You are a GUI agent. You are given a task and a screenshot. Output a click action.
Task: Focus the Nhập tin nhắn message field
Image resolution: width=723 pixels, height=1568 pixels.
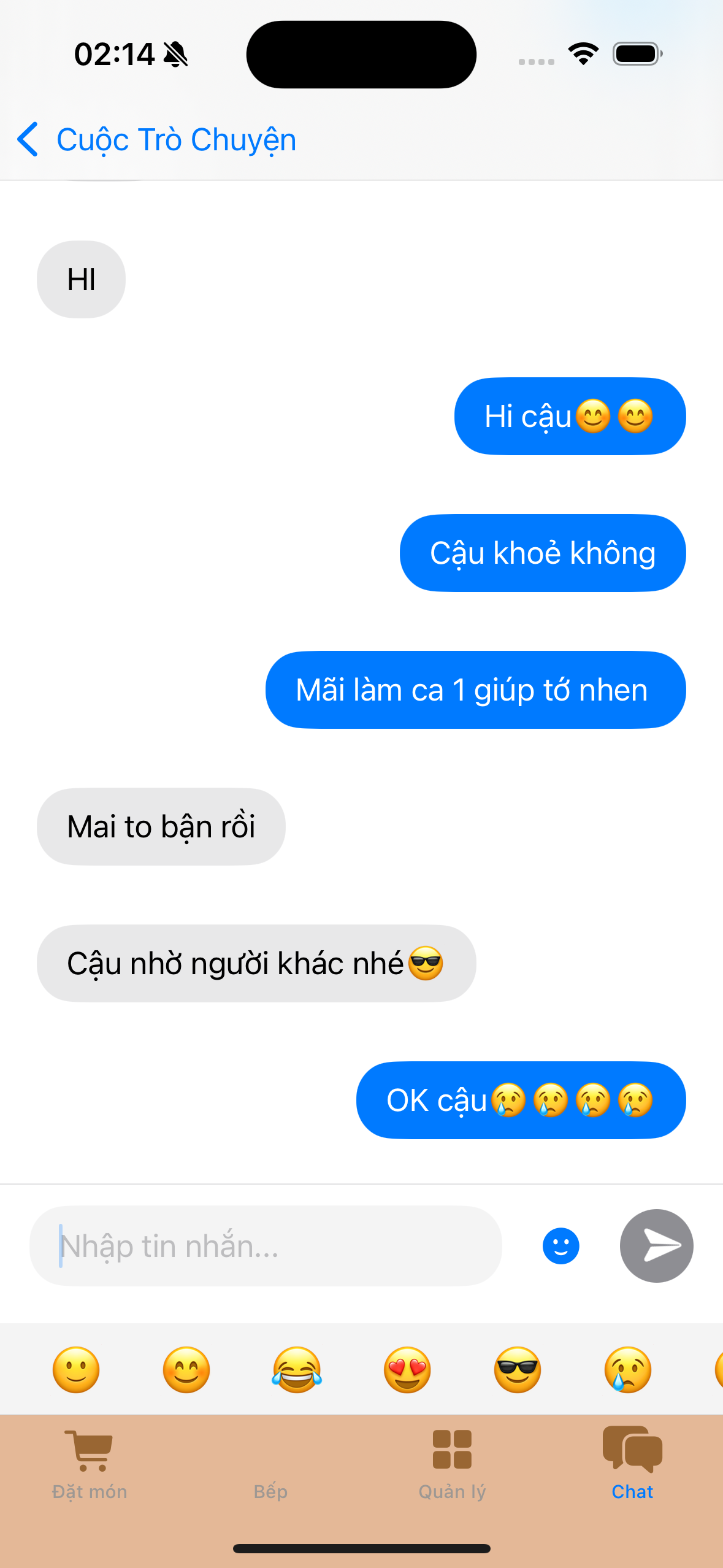click(x=265, y=1246)
